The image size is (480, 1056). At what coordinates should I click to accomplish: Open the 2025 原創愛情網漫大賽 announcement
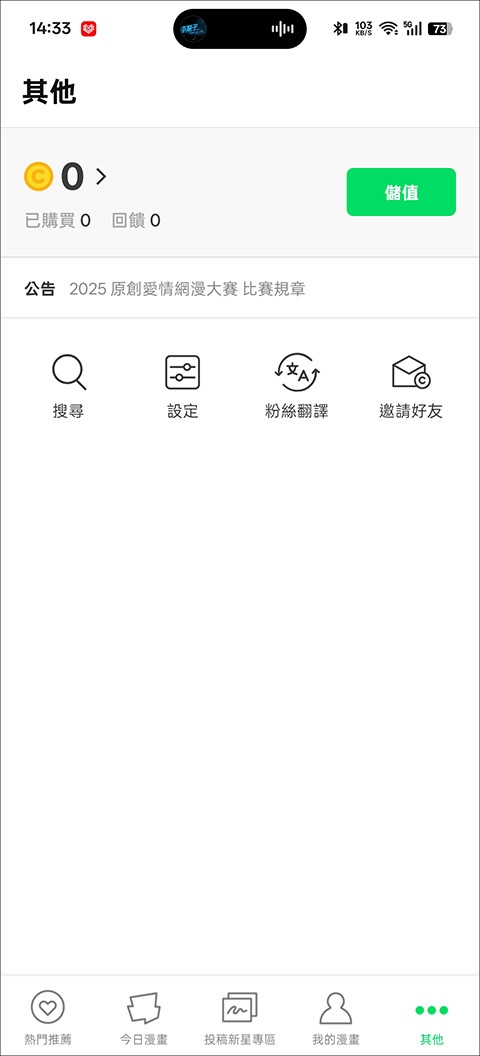pyautogui.click(x=188, y=290)
